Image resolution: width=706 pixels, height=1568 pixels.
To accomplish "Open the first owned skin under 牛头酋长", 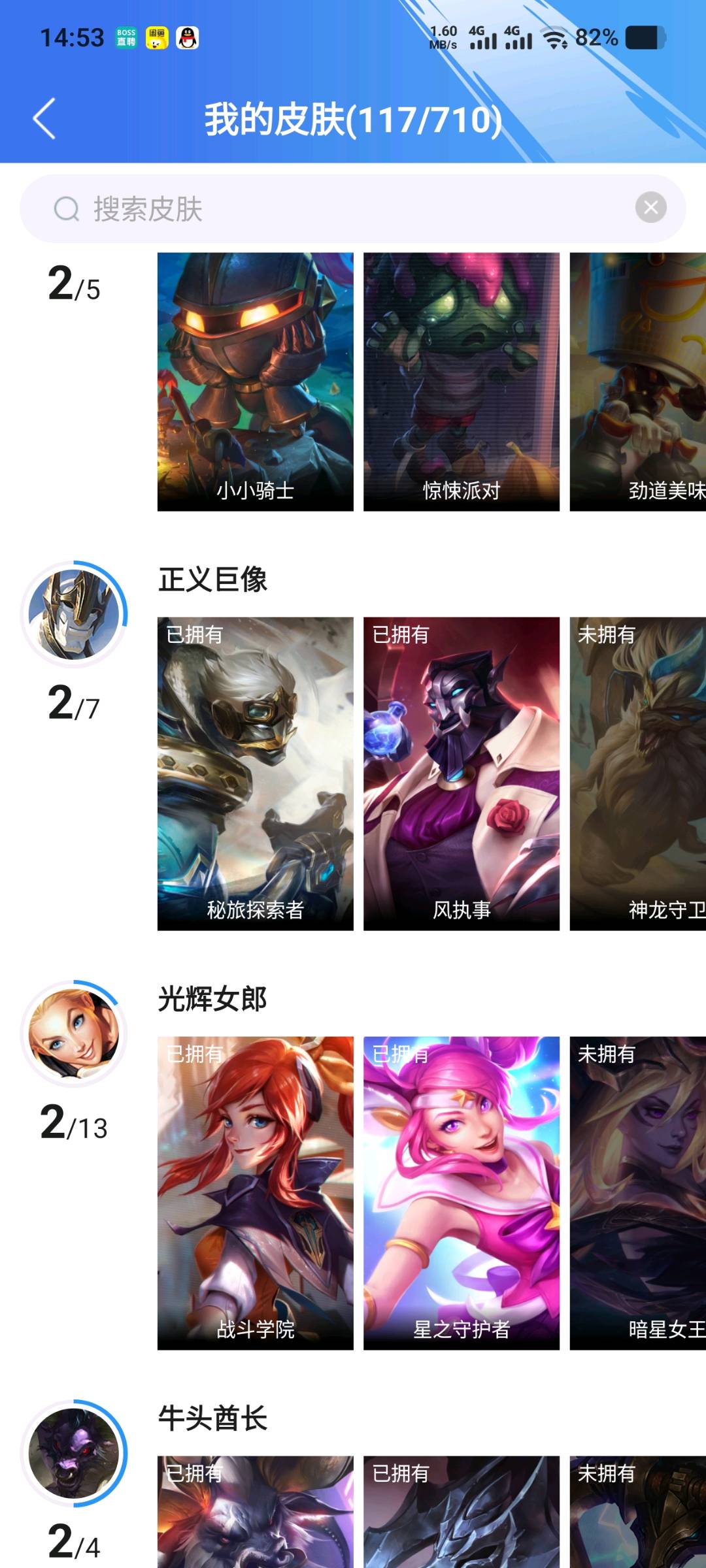I will click(255, 1512).
